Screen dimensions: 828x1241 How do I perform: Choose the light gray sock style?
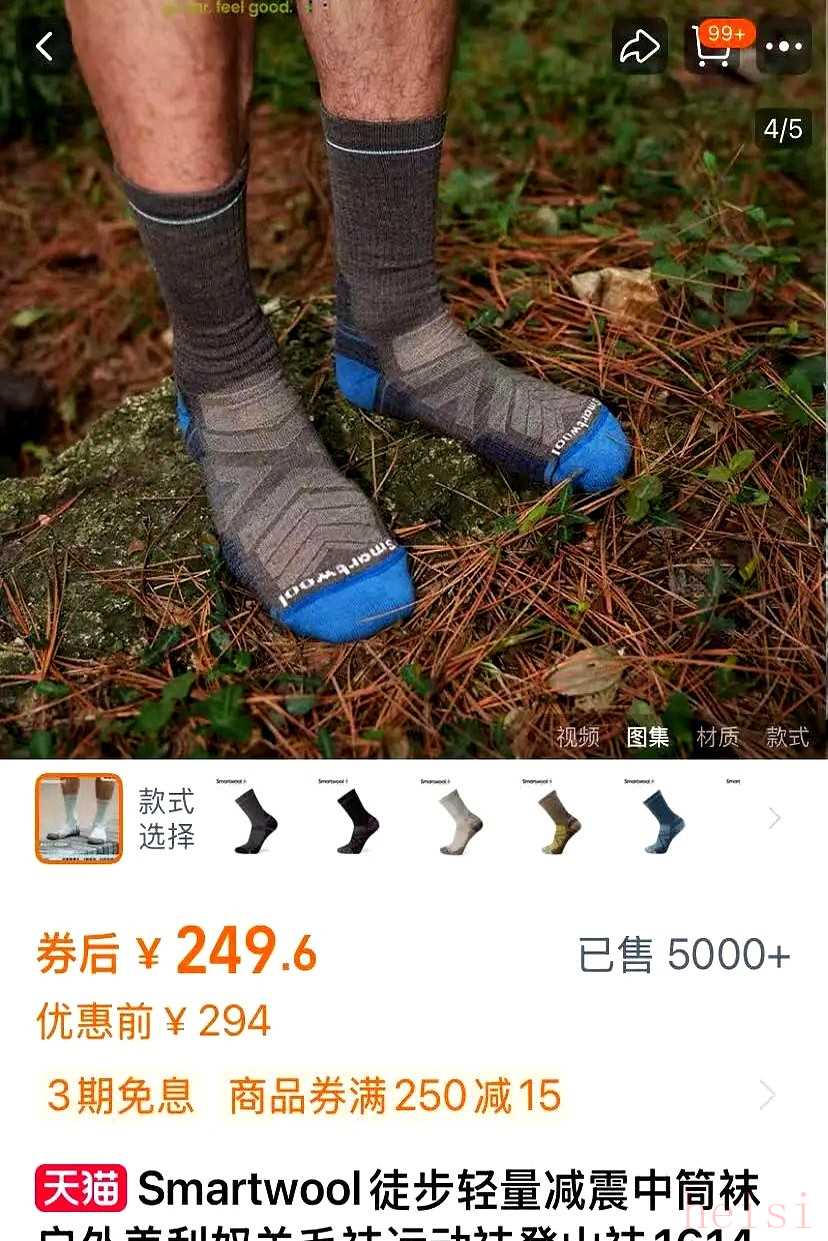(459, 818)
